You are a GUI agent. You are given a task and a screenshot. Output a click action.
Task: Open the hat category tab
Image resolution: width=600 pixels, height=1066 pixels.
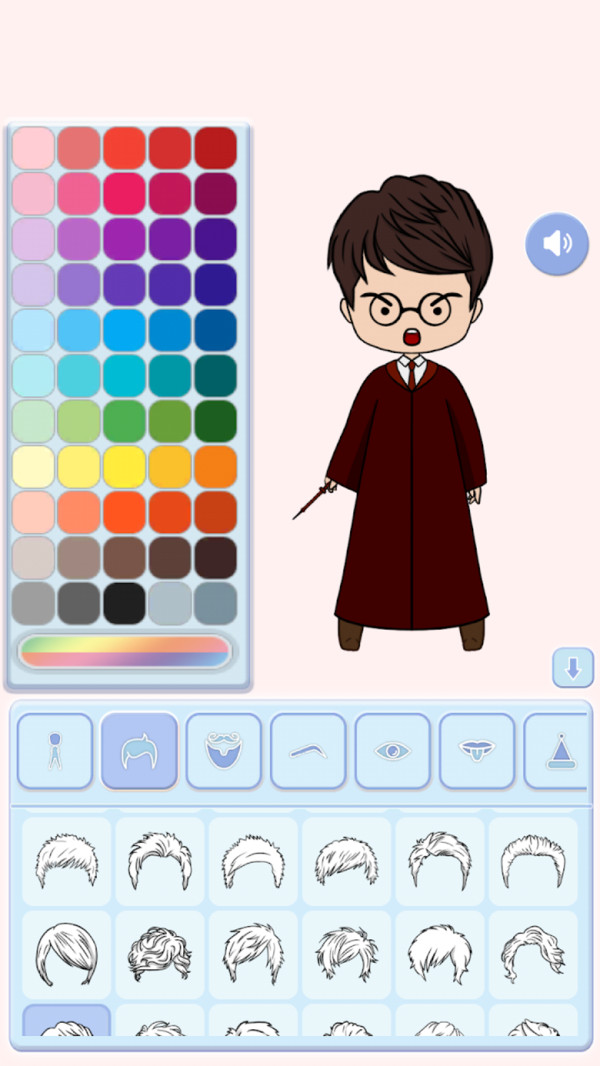click(556, 751)
